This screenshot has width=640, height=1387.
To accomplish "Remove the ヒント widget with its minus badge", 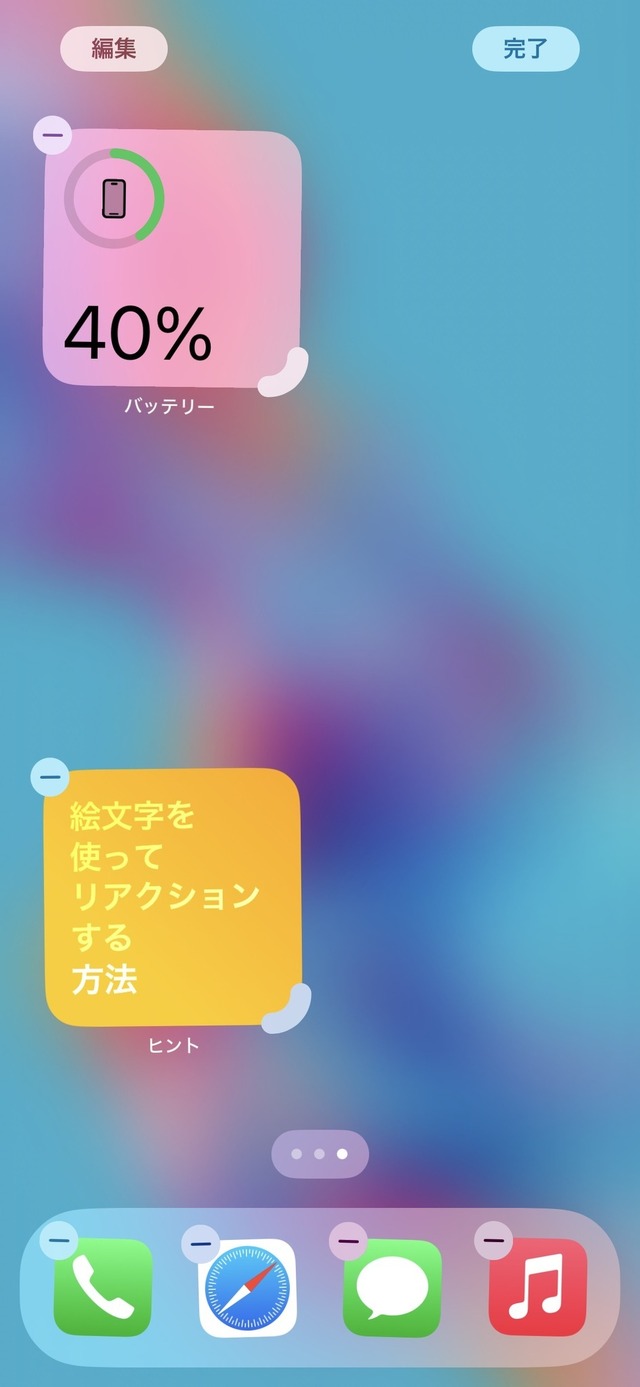I will click(50, 776).
